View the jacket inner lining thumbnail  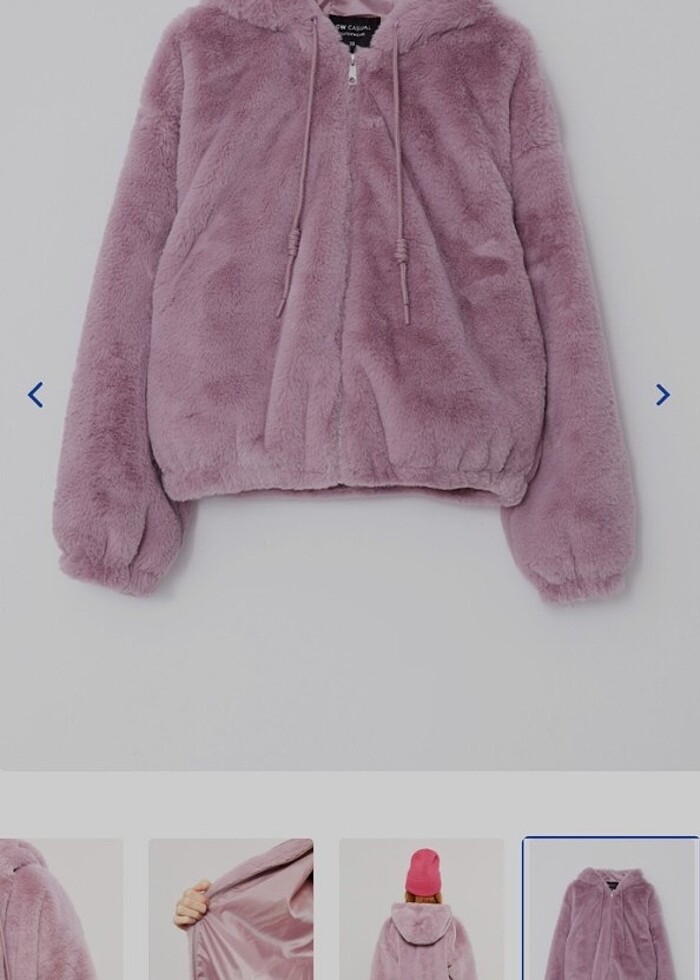(231, 910)
